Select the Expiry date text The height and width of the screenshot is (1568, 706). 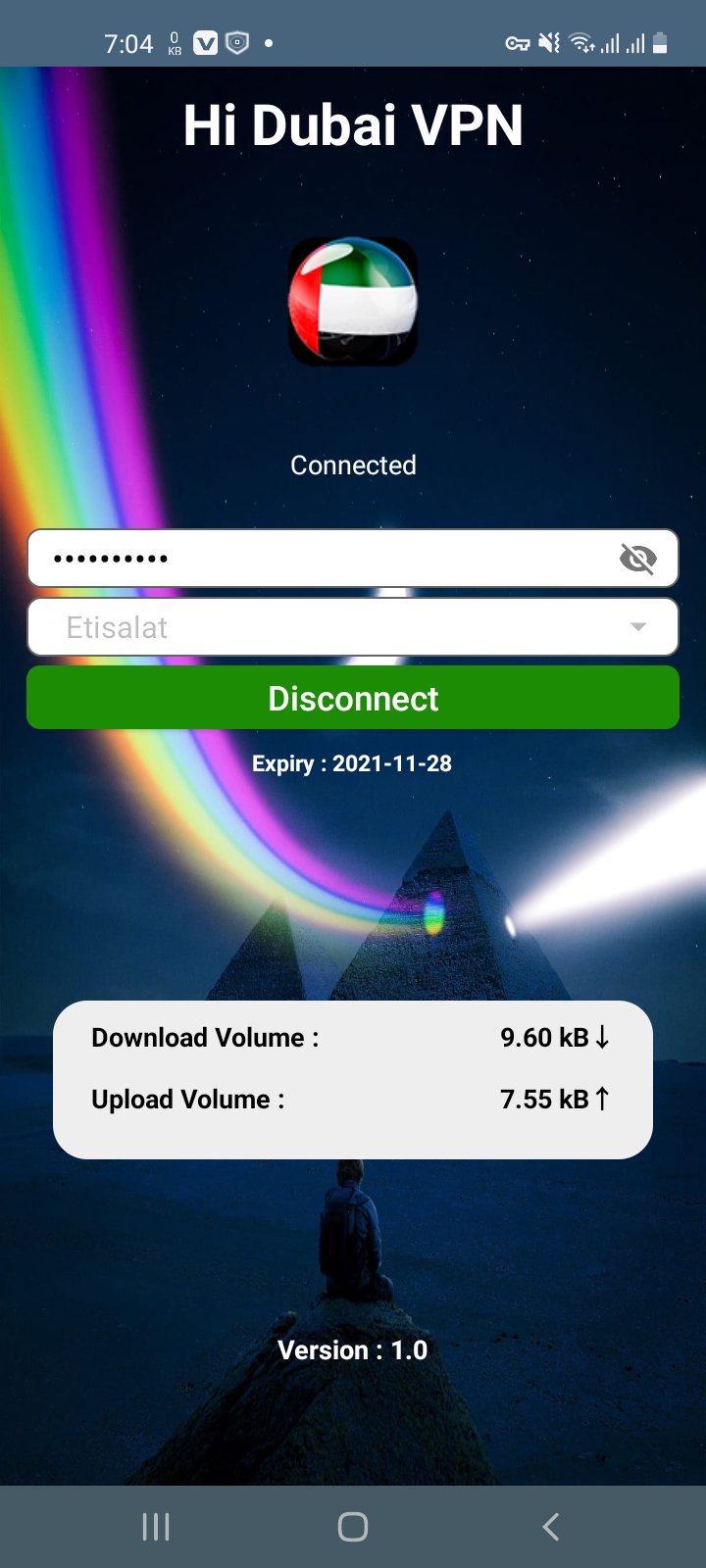coord(352,763)
